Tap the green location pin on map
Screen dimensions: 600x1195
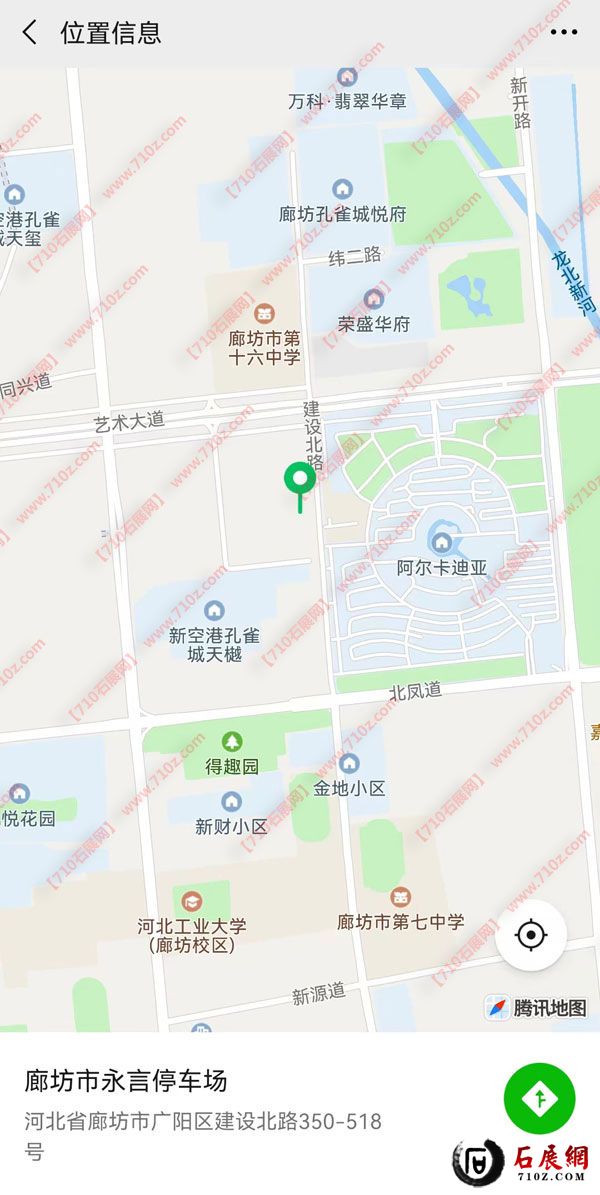coord(299,482)
